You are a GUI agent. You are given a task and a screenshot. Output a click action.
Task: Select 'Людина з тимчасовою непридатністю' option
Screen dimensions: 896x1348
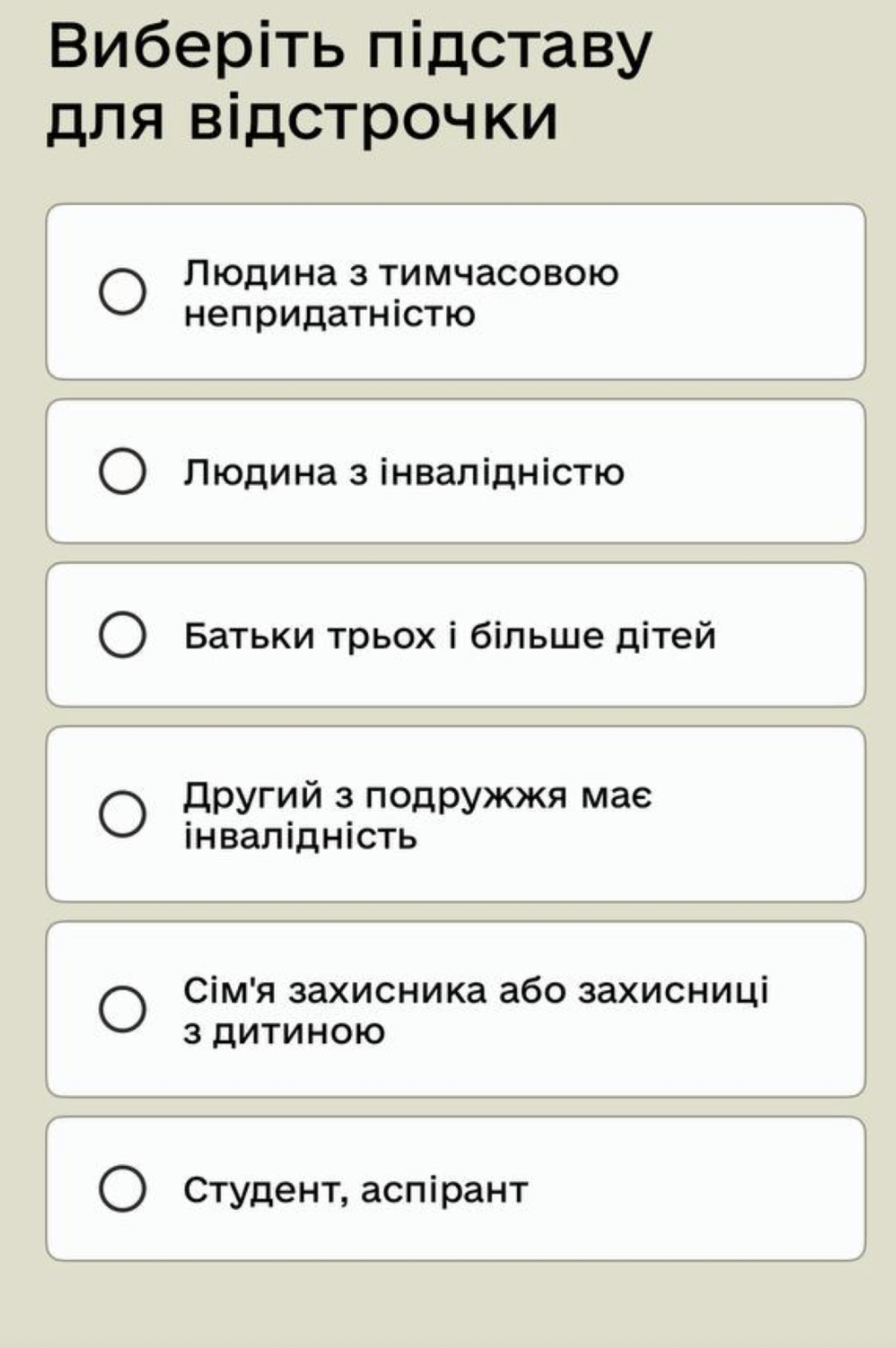(x=123, y=292)
